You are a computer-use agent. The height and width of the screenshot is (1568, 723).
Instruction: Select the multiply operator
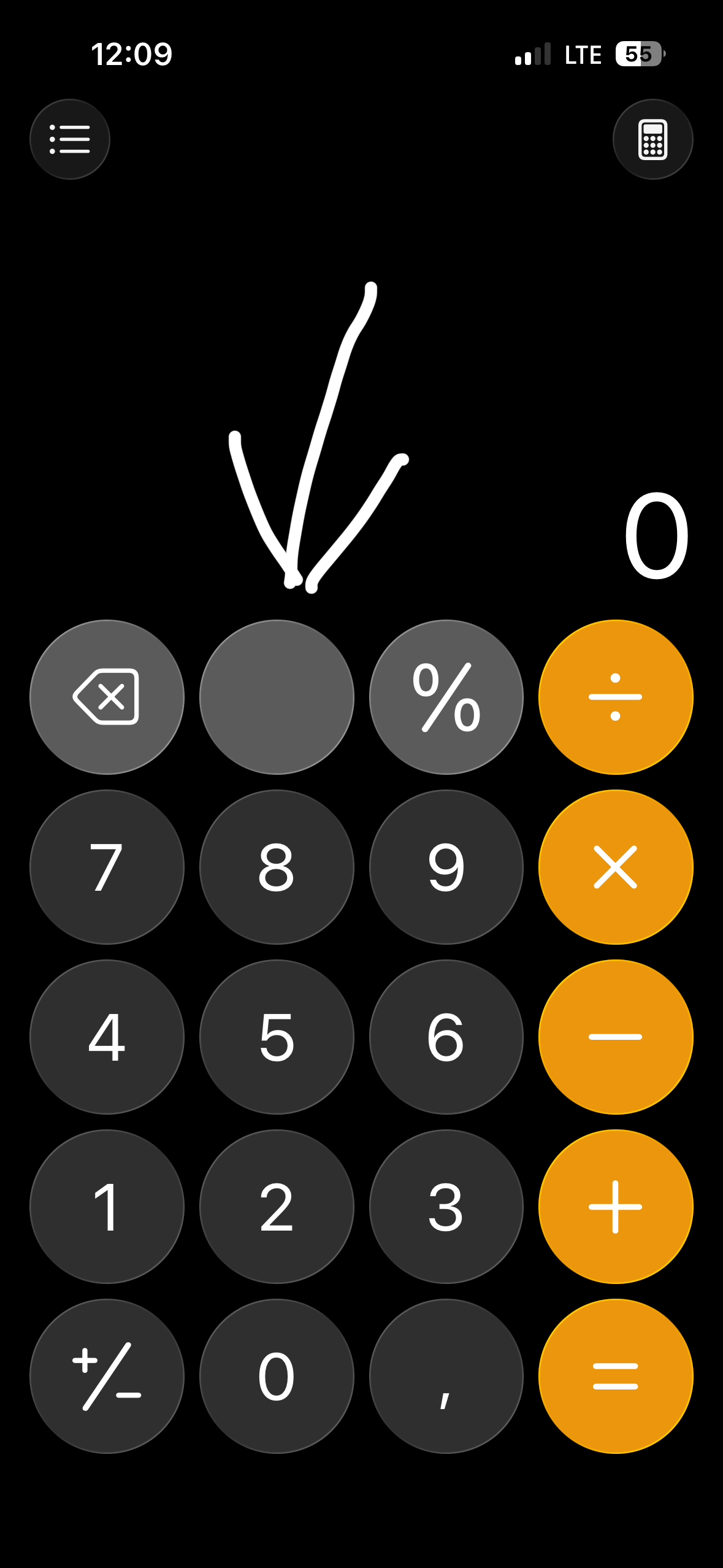(616, 867)
